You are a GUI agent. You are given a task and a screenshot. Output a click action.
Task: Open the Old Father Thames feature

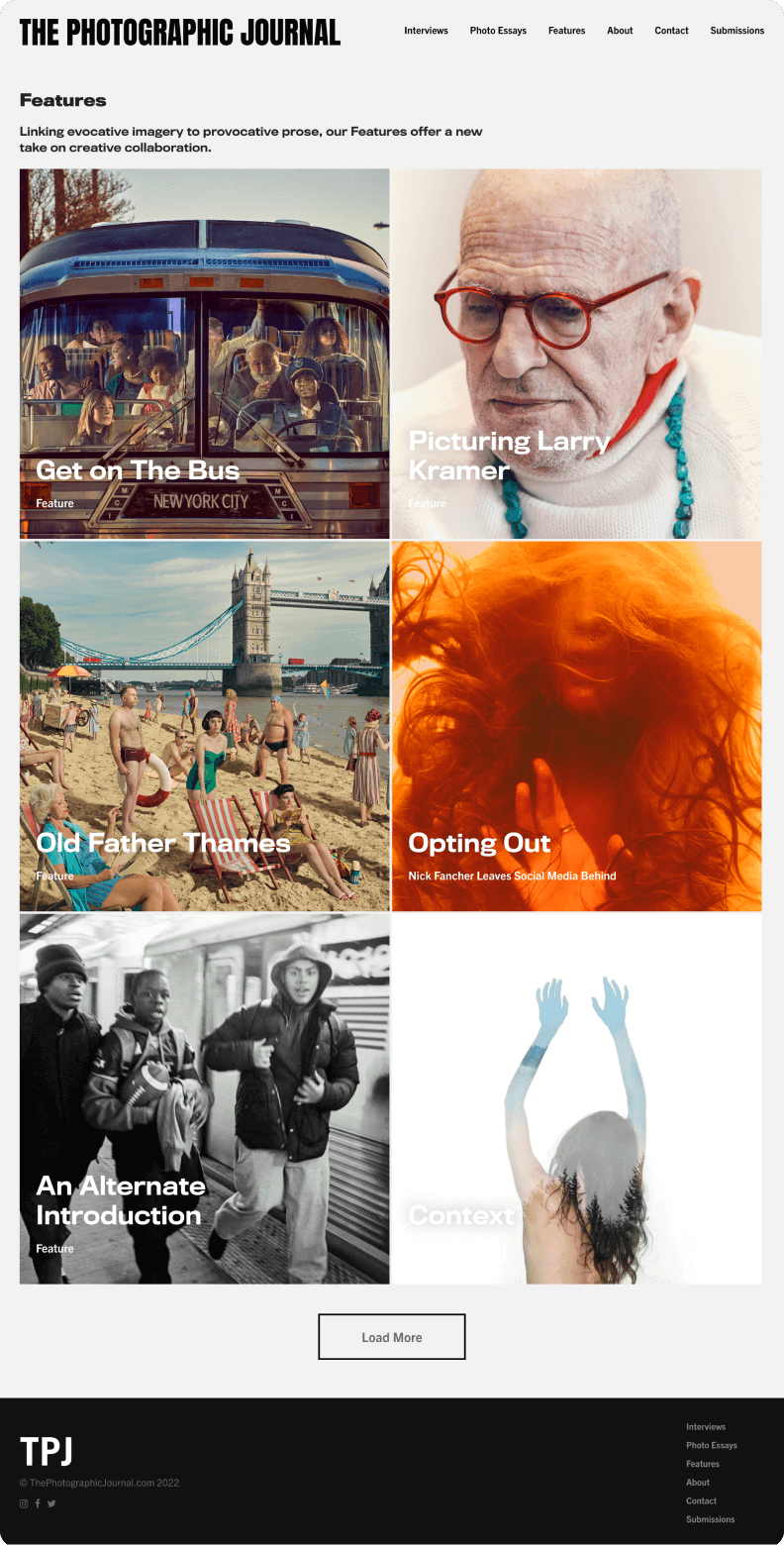[204, 726]
